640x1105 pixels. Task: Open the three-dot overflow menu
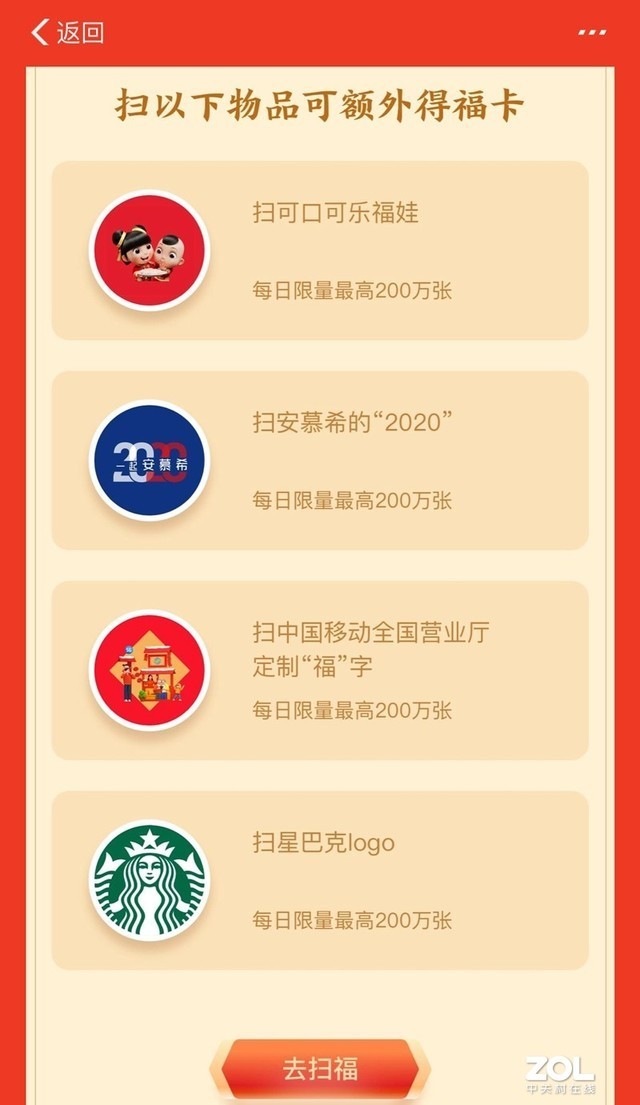tap(592, 32)
